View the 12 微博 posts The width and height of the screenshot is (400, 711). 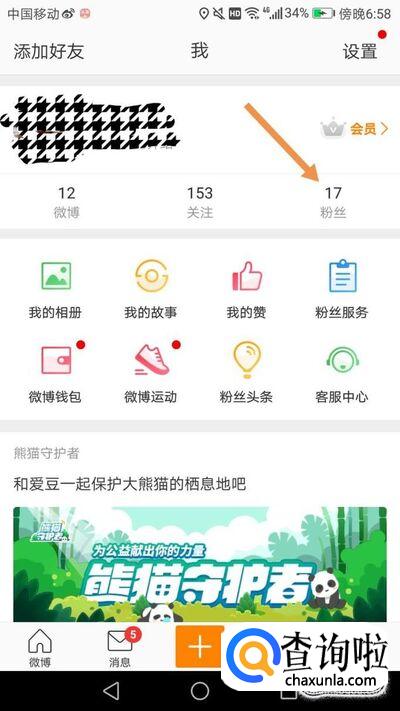click(x=67, y=202)
